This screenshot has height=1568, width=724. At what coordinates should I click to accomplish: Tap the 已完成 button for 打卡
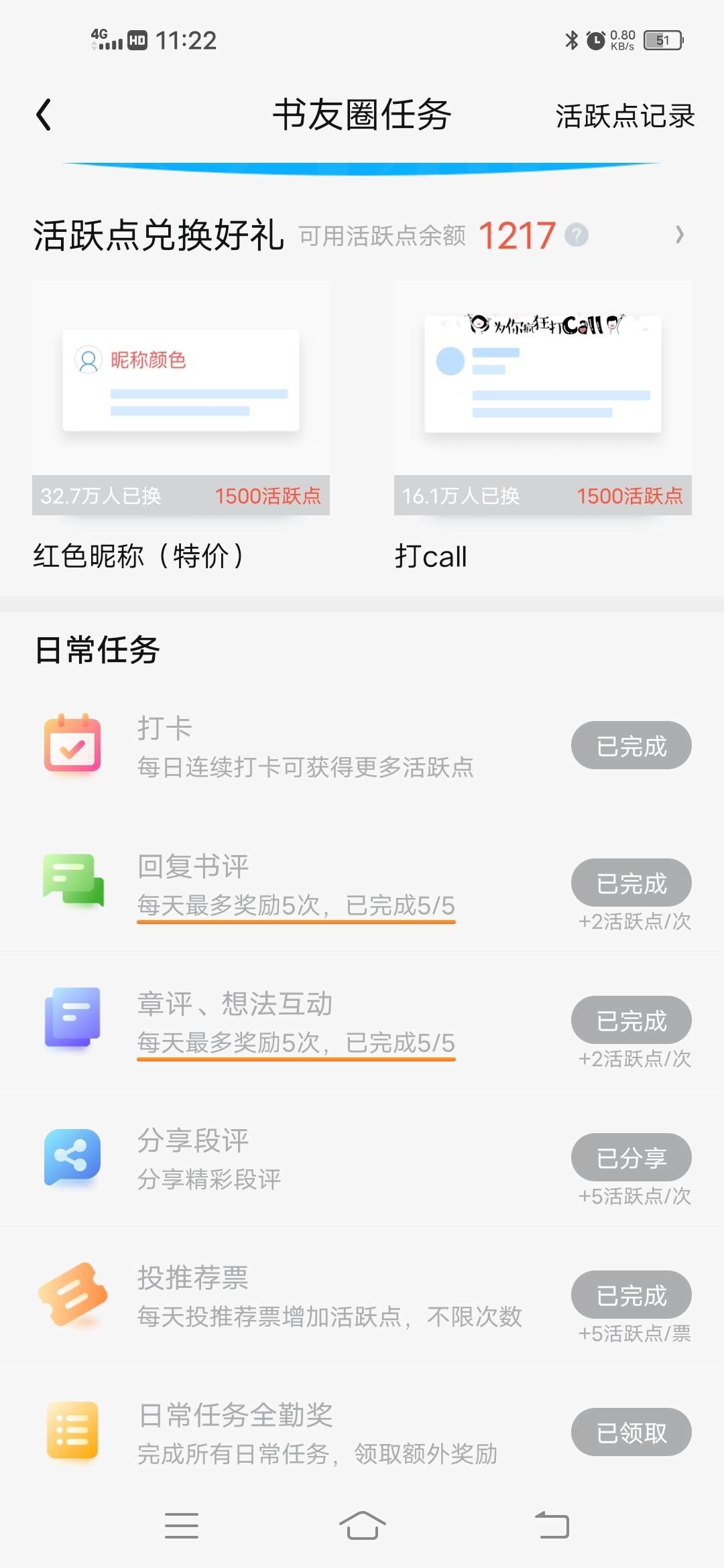point(631,745)
